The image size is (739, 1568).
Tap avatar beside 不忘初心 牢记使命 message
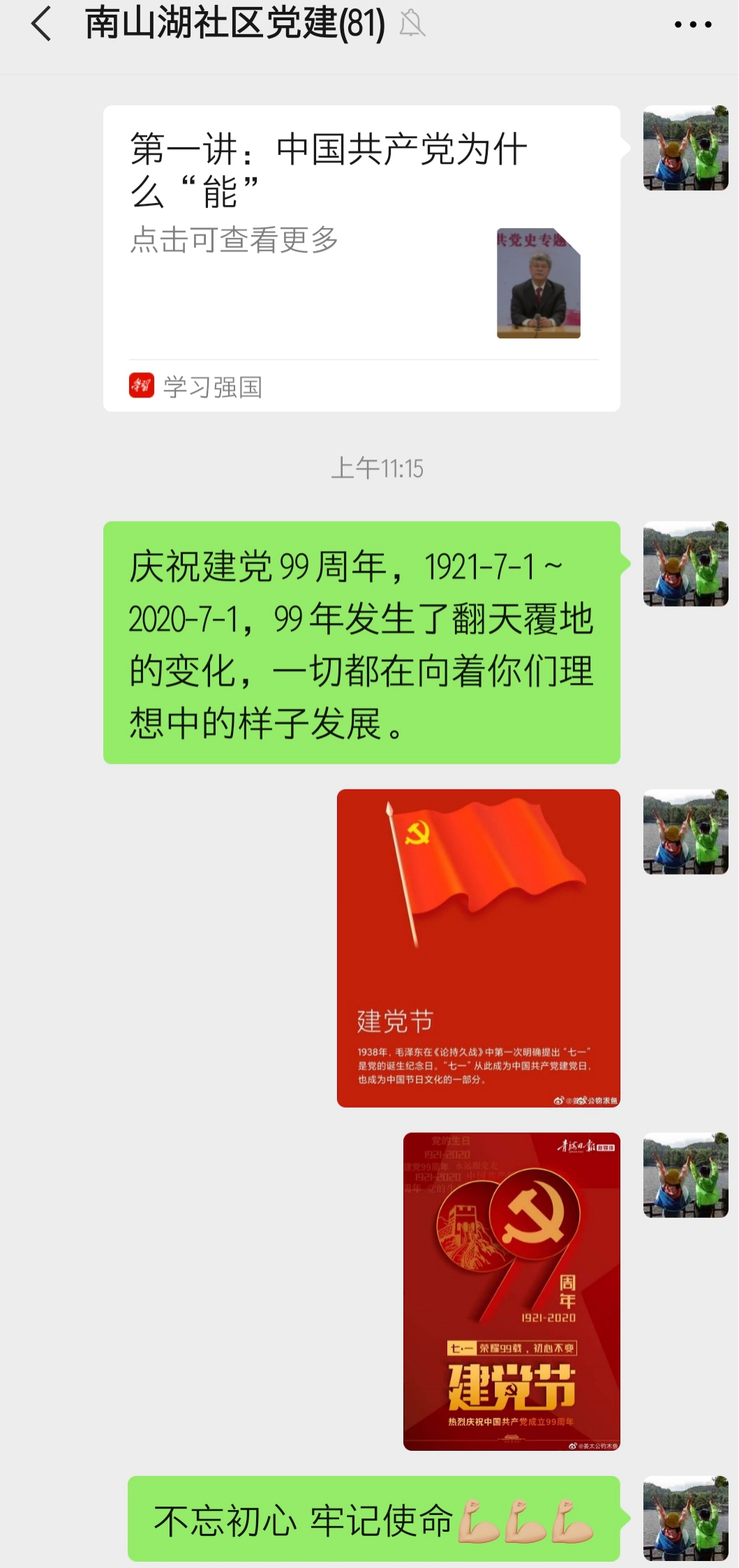[x=685, y=1518]
